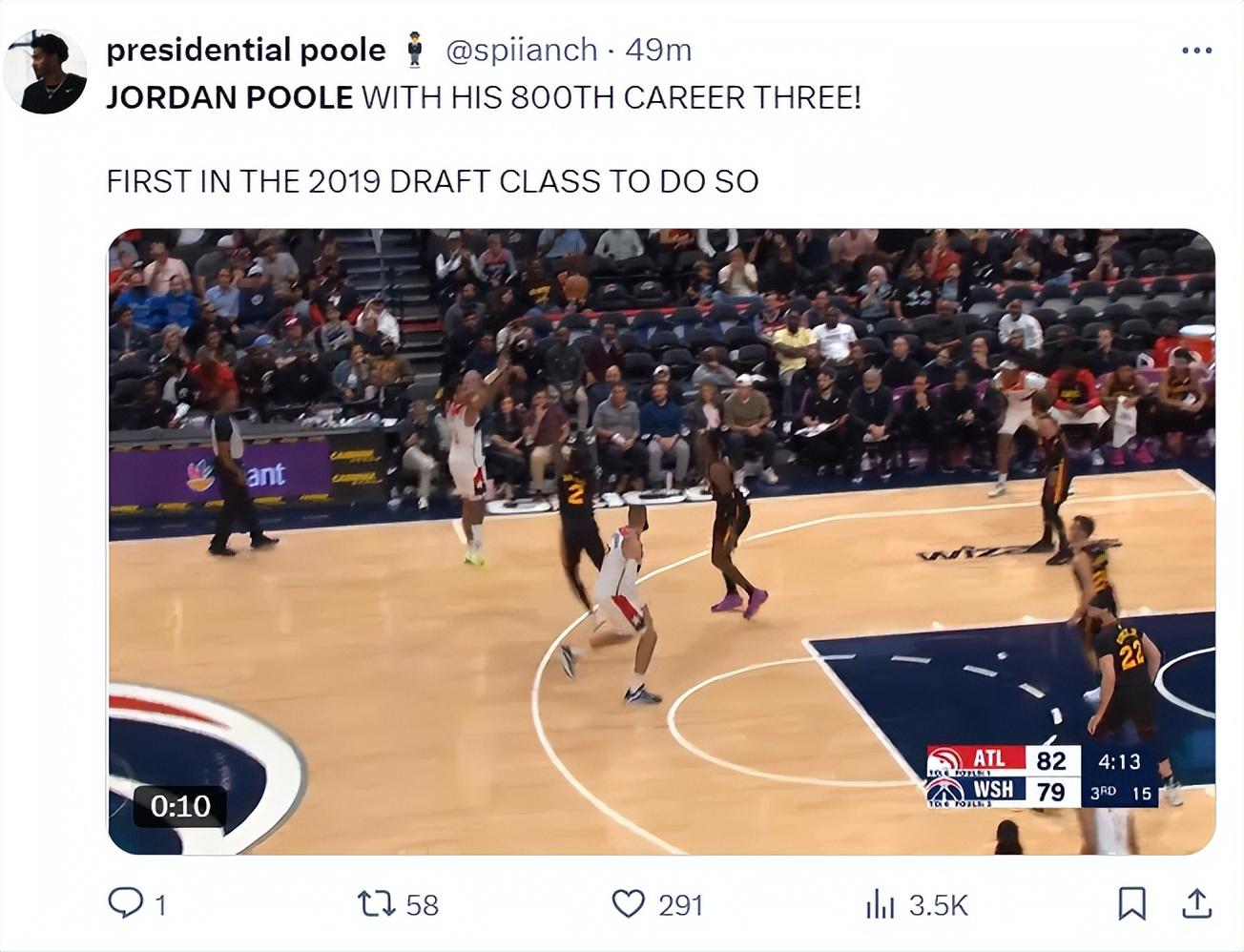View analytics showing 3.5K views
The image size is (1244, 952).
point(880,903)
